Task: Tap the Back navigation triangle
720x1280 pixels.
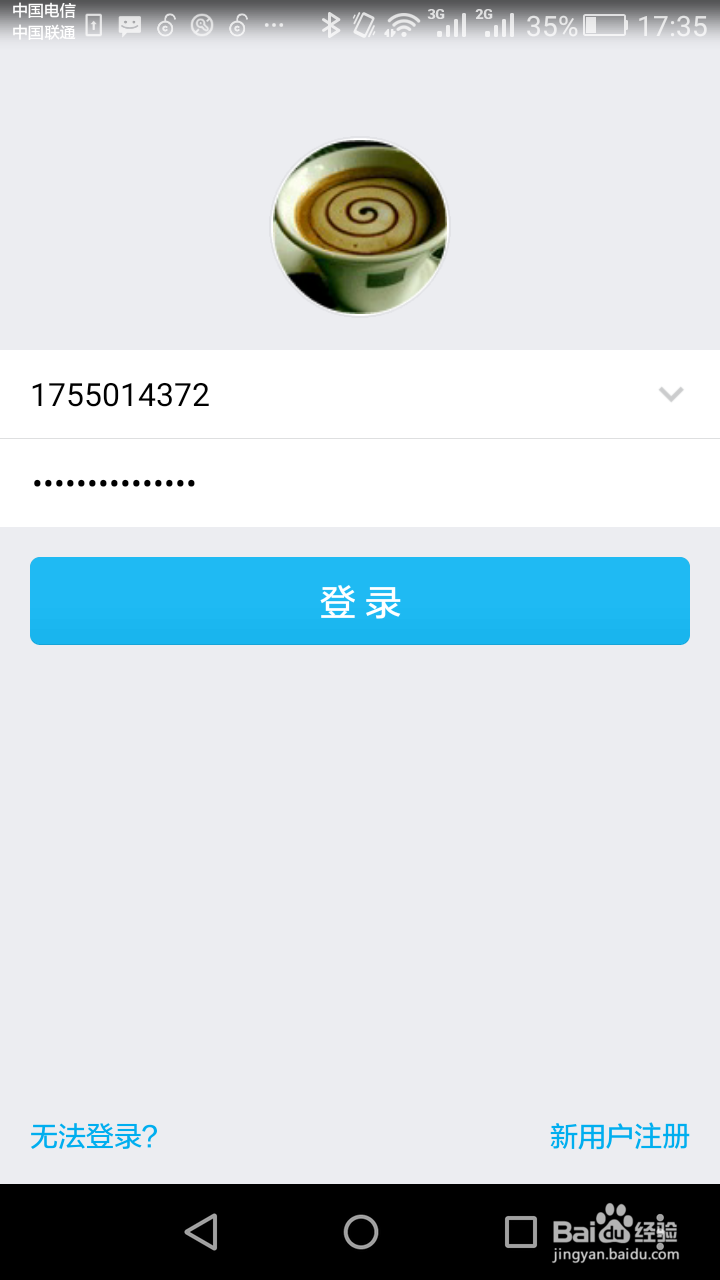Action: click(x=200, y=1232)
